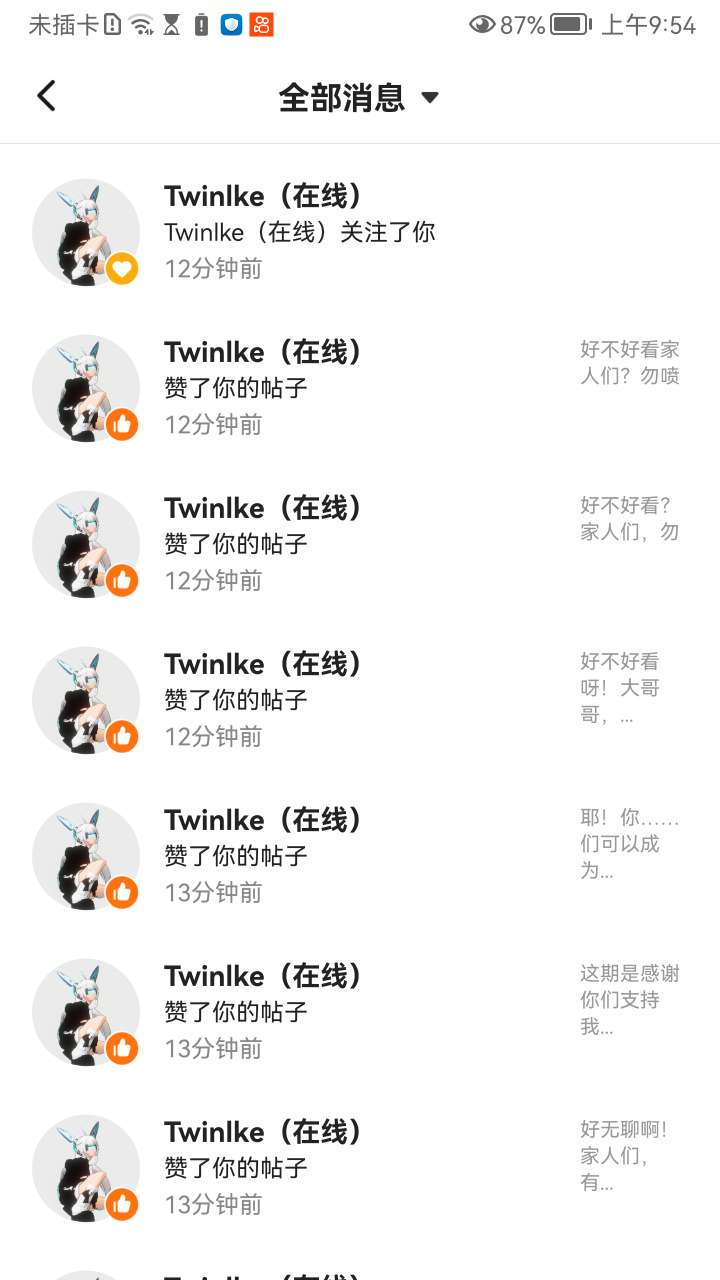Go back using the top-left arrow

[x=46, y=96]
